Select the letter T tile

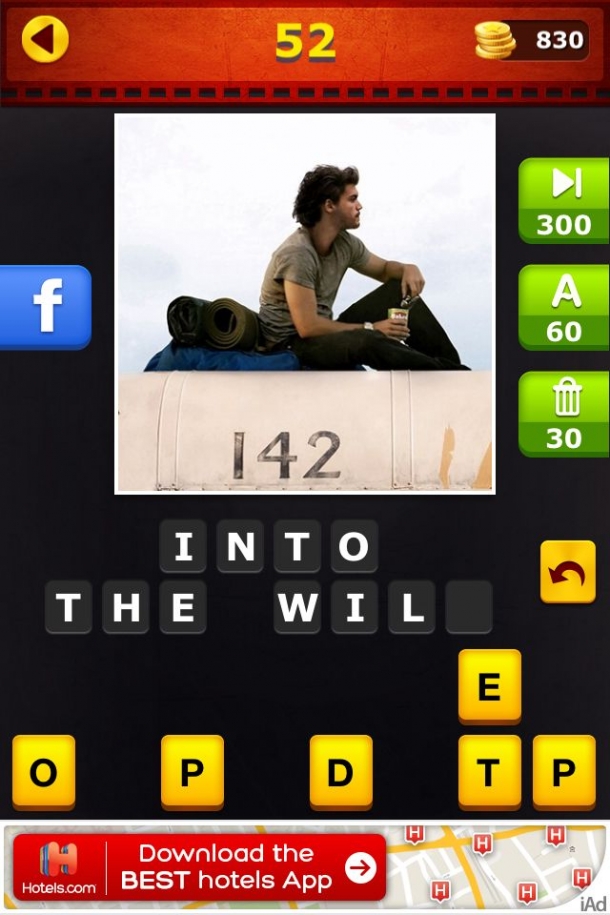pyautogui.click(x=489, y=772)
